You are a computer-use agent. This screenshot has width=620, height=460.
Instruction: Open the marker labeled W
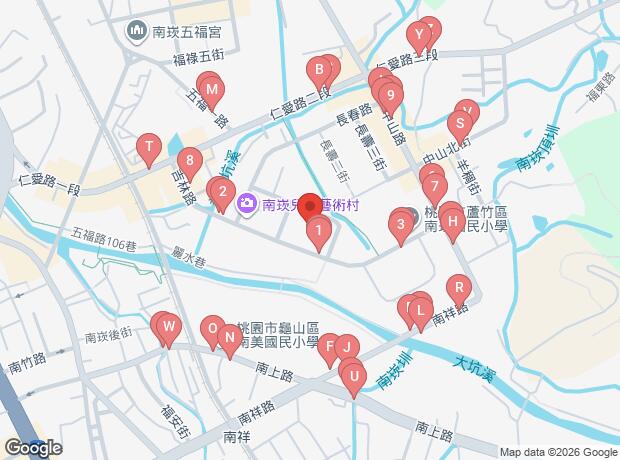[169, 327]
